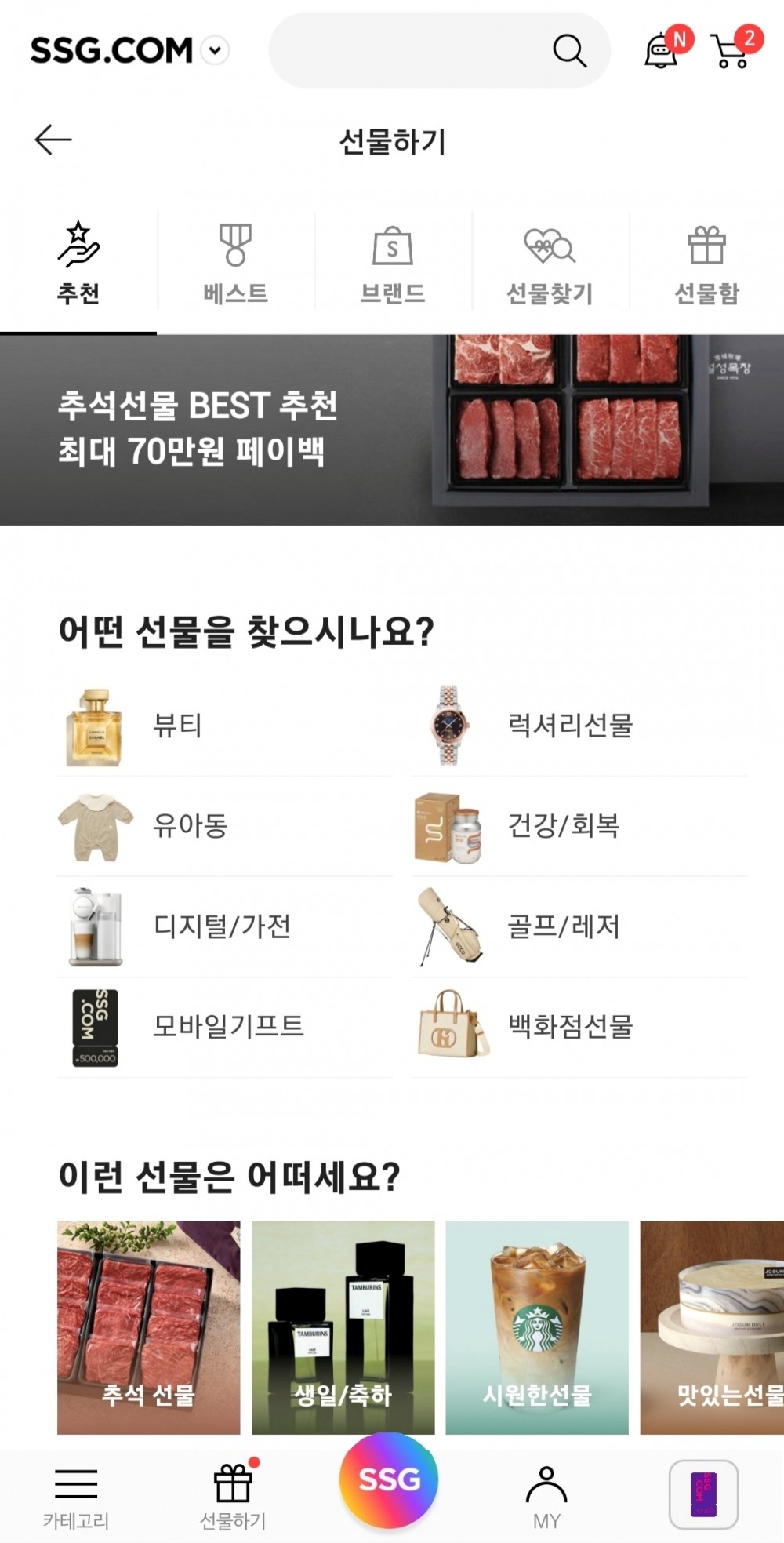Click the 선물찾기 gift-search icon

(549, 259)
